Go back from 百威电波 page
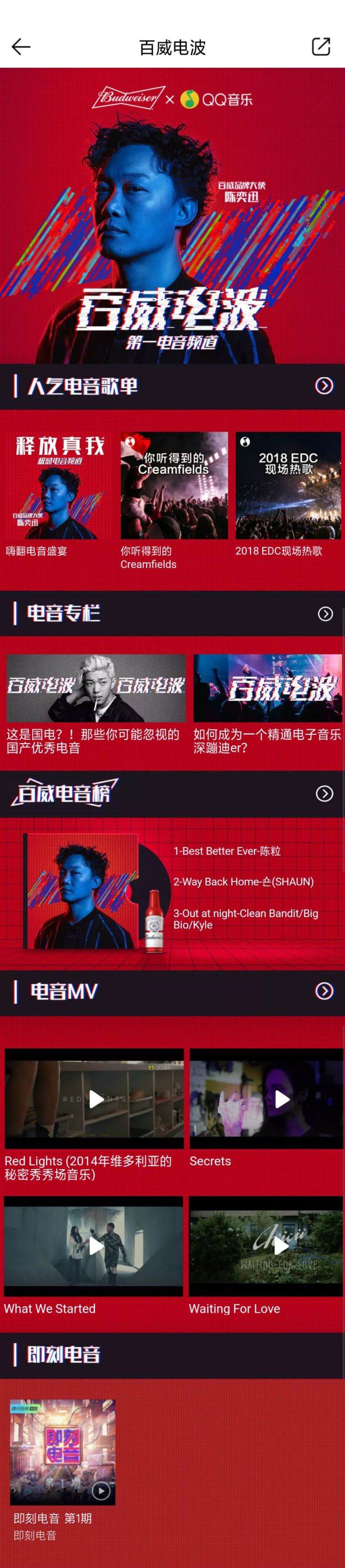 tap(21, 47)
